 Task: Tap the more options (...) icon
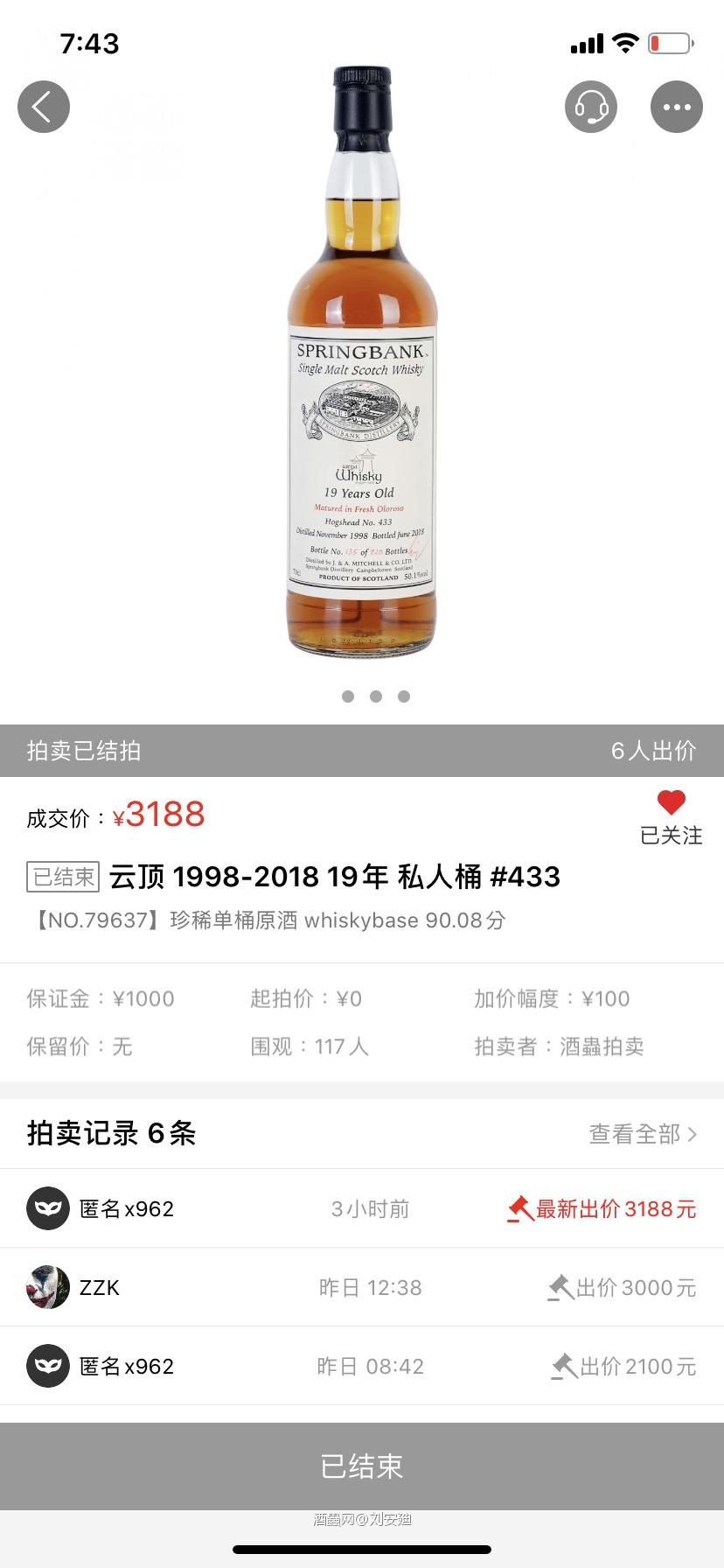676,106
